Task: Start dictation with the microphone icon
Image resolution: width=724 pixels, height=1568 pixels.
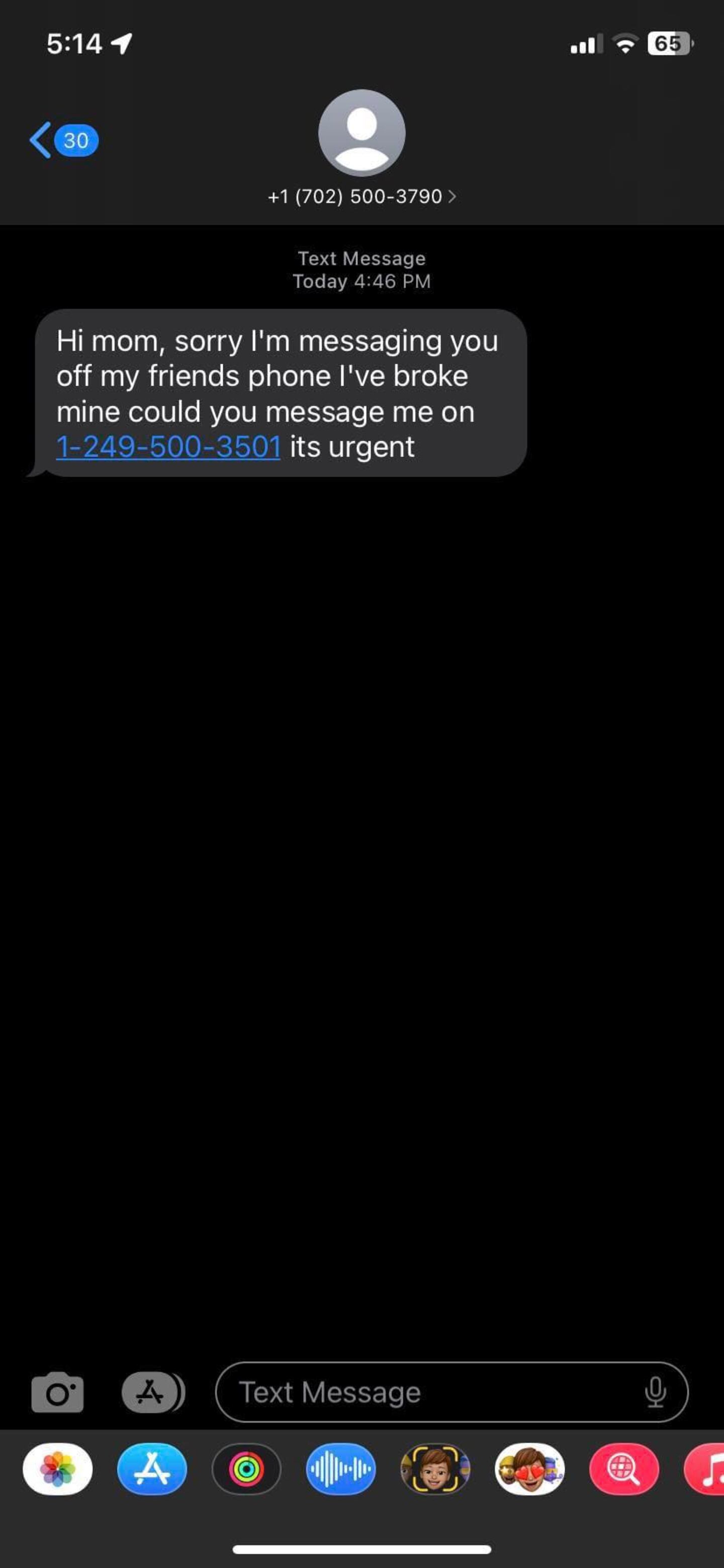Action: coord(655,1392)
